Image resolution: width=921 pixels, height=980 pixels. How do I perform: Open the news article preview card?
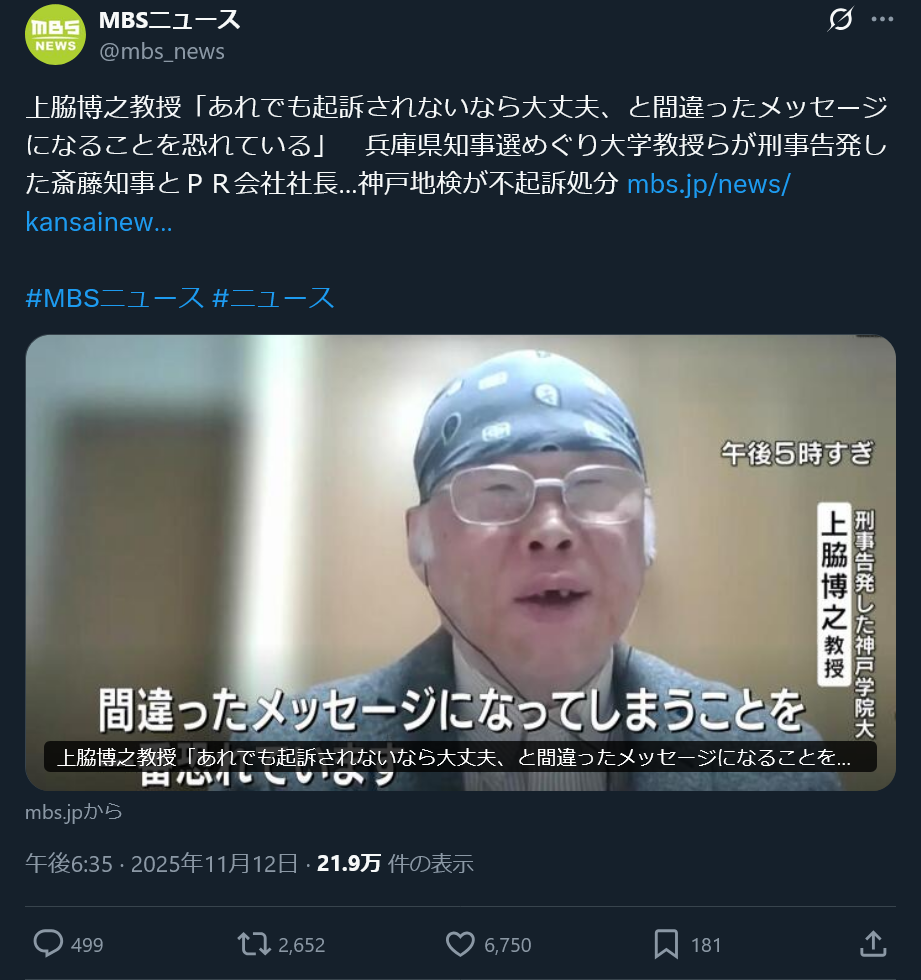[460, 560]
